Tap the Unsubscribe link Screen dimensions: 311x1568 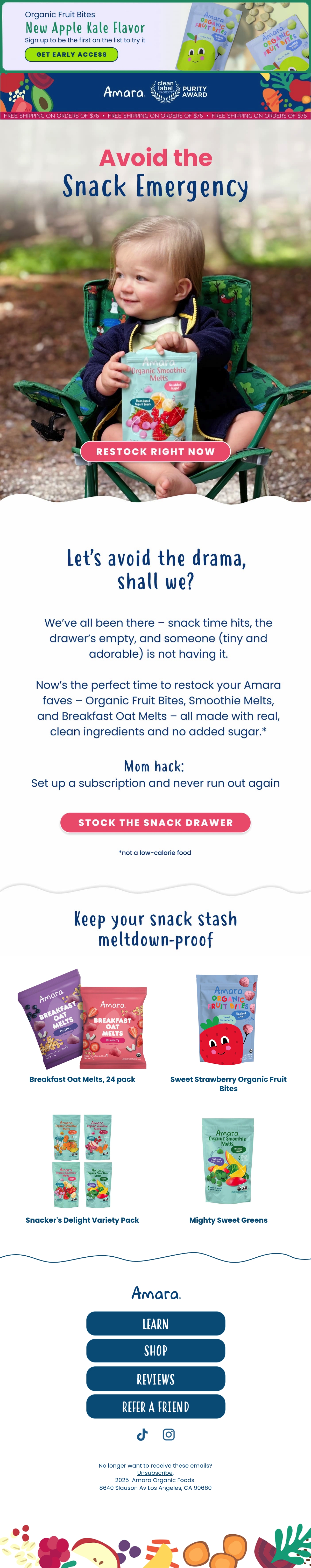click(x=155, y=1473)
